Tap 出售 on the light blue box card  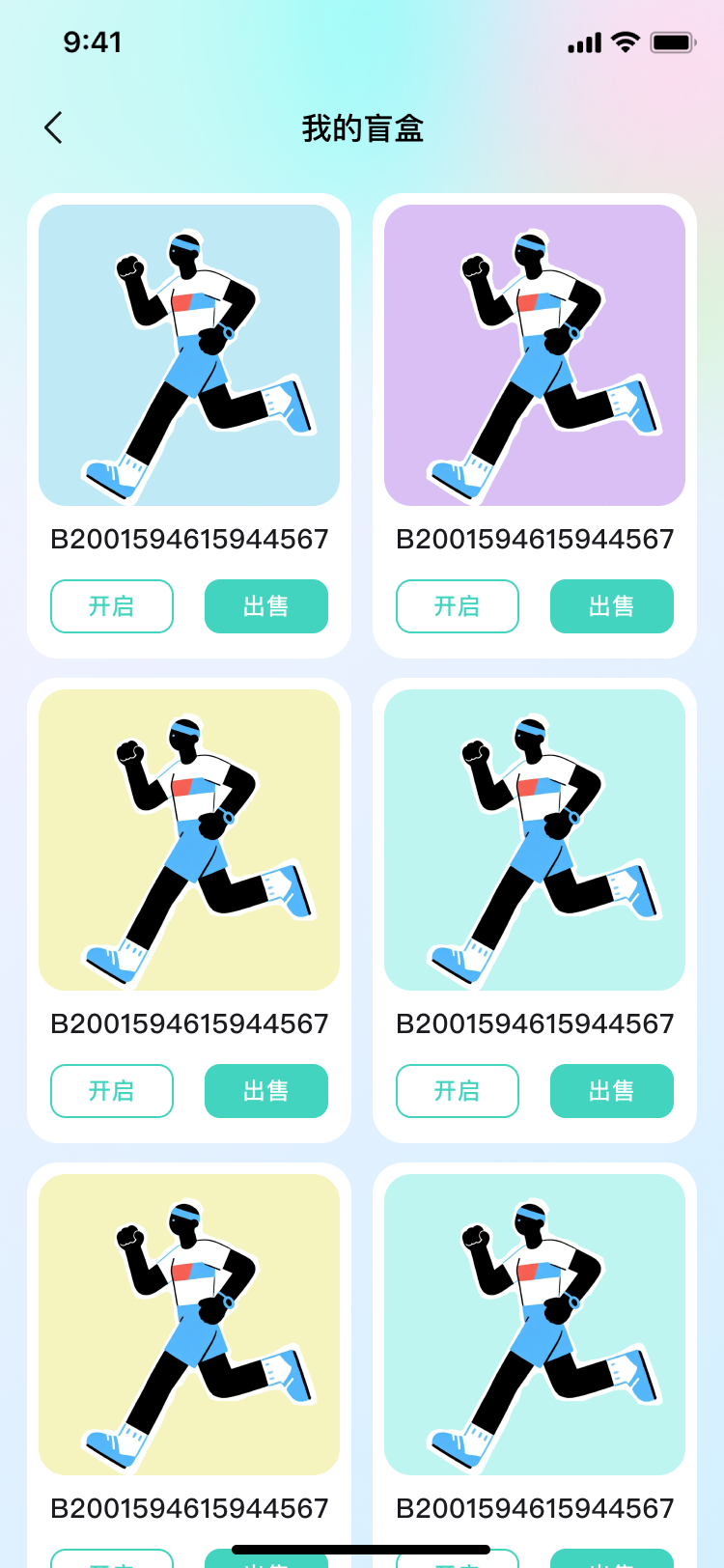coord(265,606)
